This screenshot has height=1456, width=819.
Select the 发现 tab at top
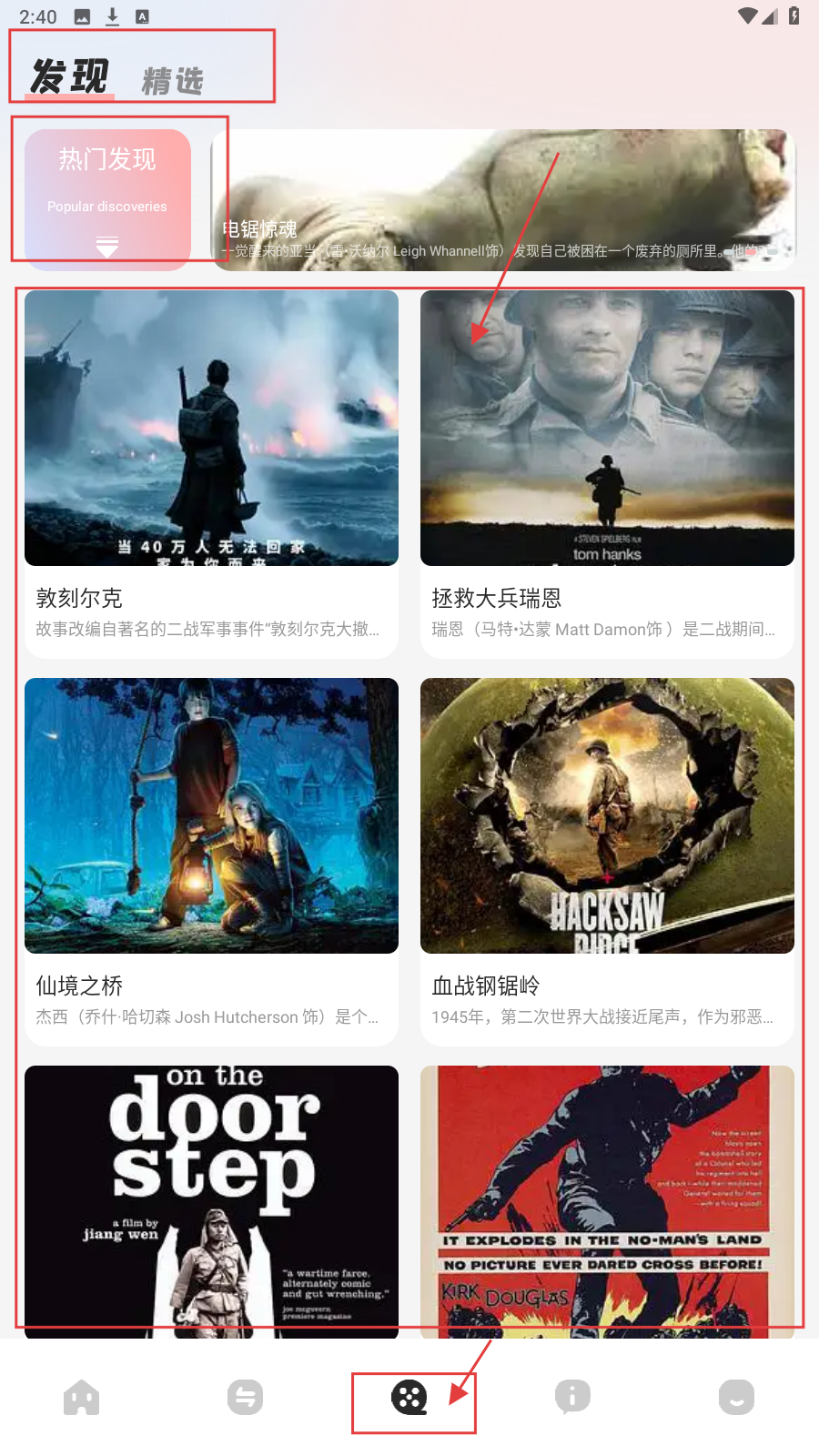(70, 76)
